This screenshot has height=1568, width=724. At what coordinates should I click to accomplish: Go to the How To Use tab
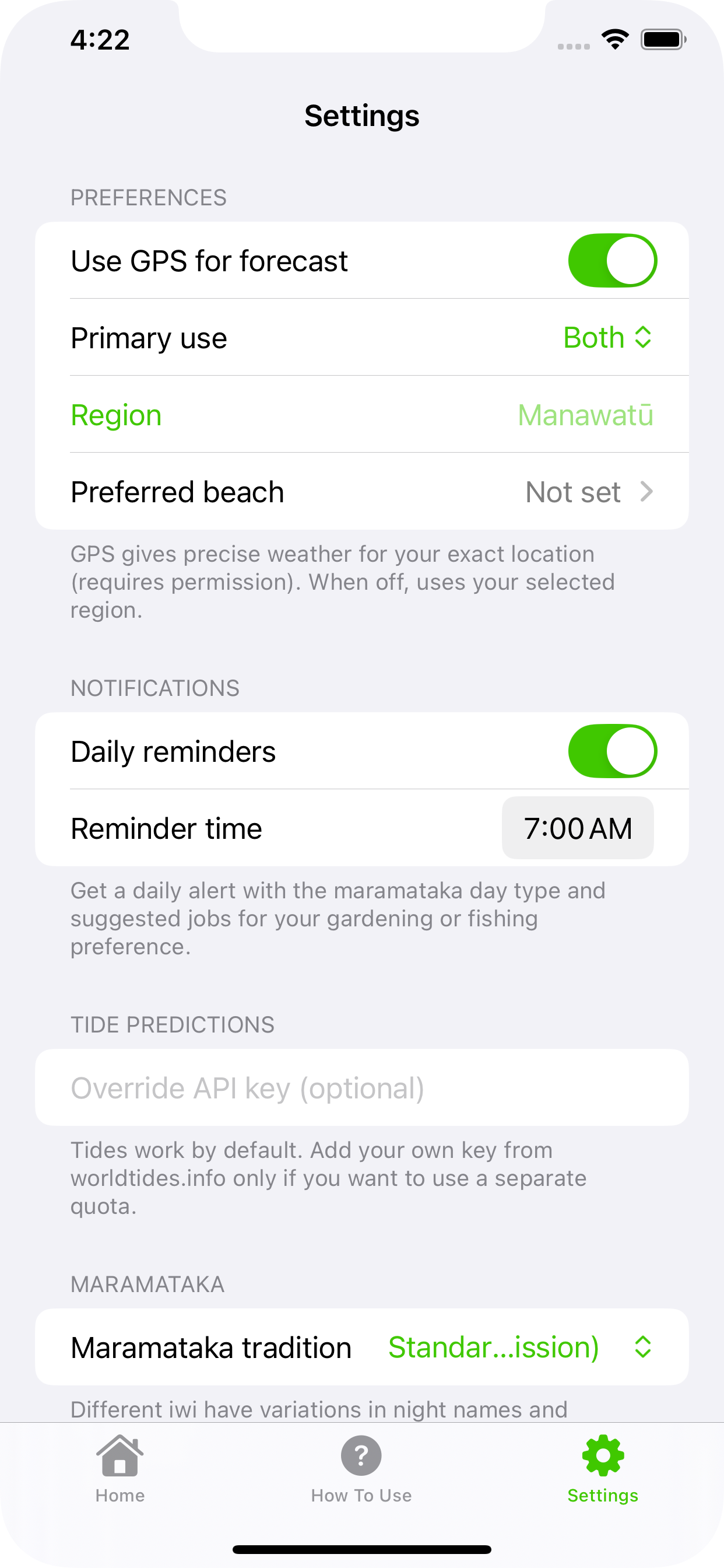(x=361, y=1468)
